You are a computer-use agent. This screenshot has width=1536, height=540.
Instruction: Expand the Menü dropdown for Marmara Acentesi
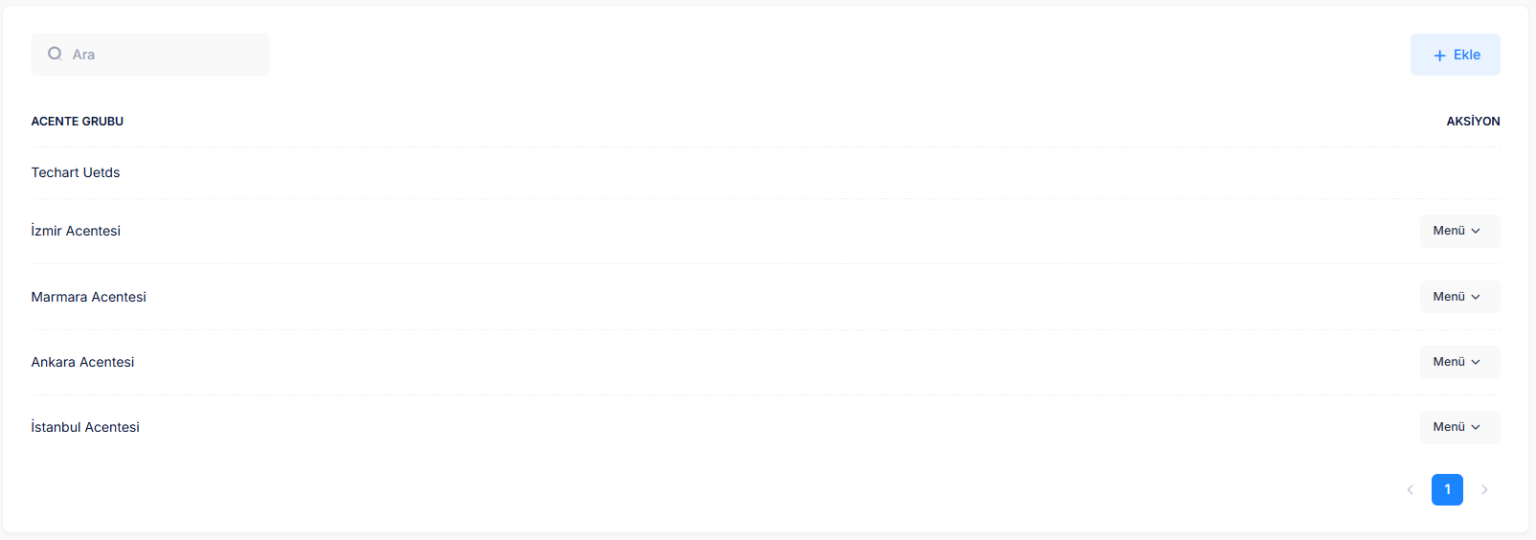point(1459,297)
